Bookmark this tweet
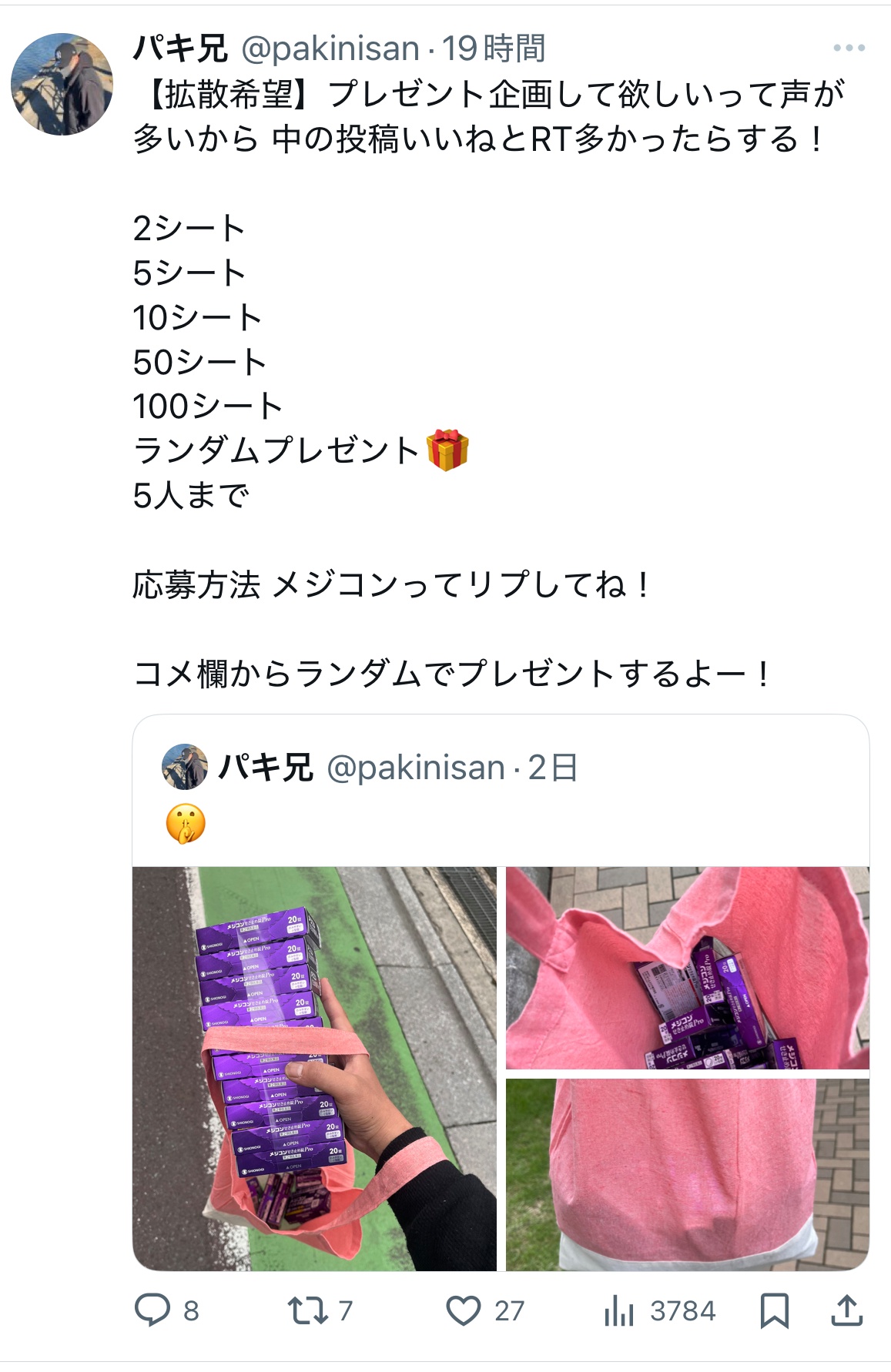891x1372 pixels. point(774,1310)
